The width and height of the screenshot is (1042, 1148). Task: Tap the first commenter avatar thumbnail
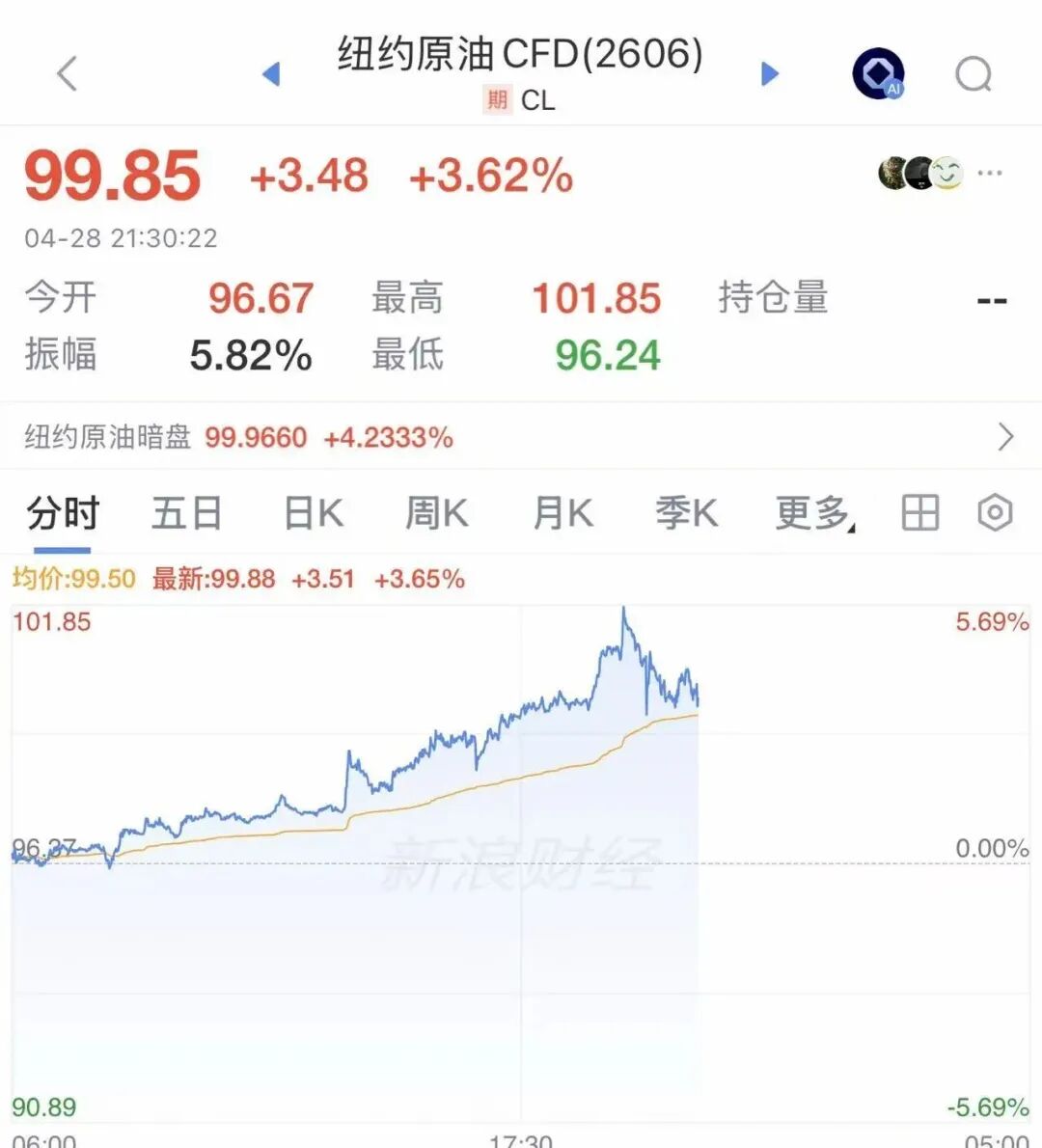point(890,174)
